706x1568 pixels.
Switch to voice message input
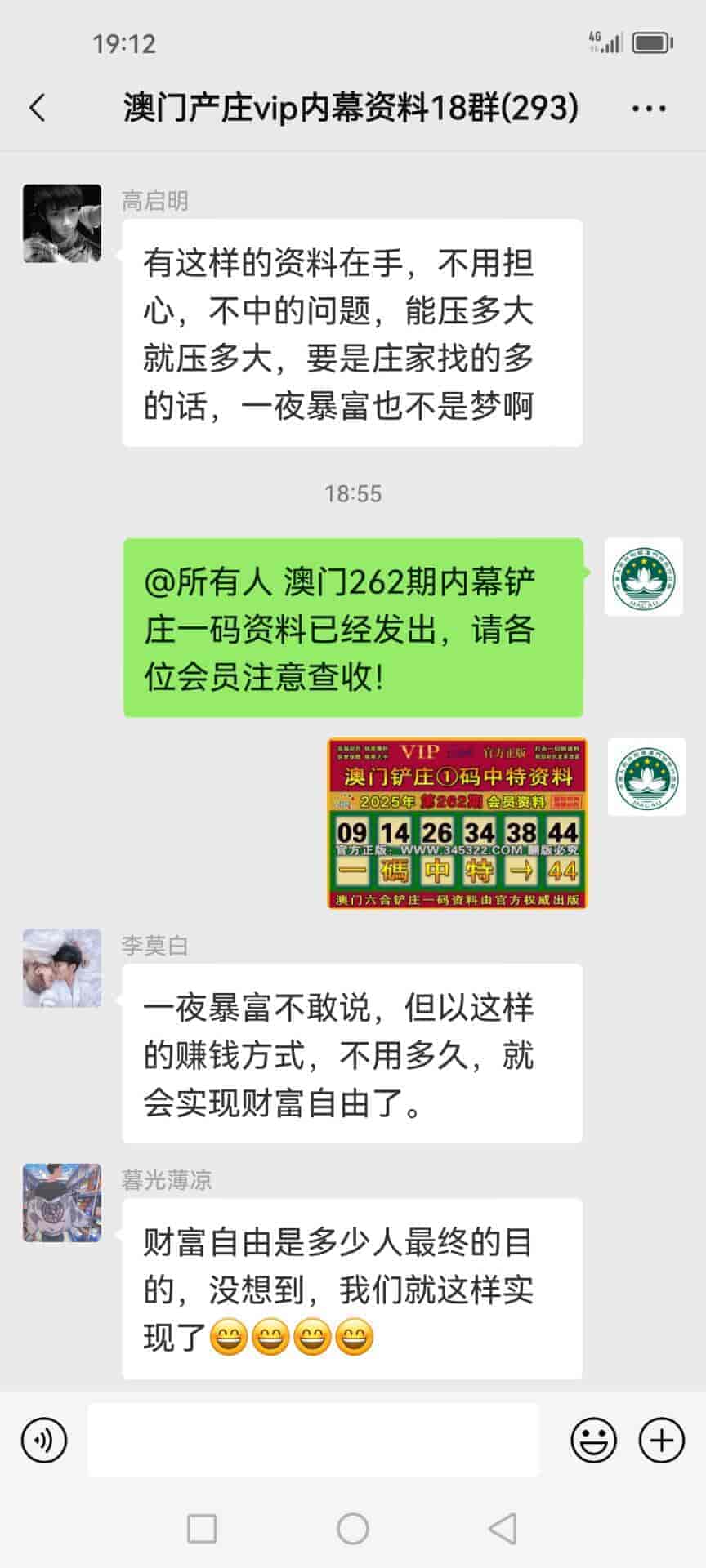click(44, 1440)
